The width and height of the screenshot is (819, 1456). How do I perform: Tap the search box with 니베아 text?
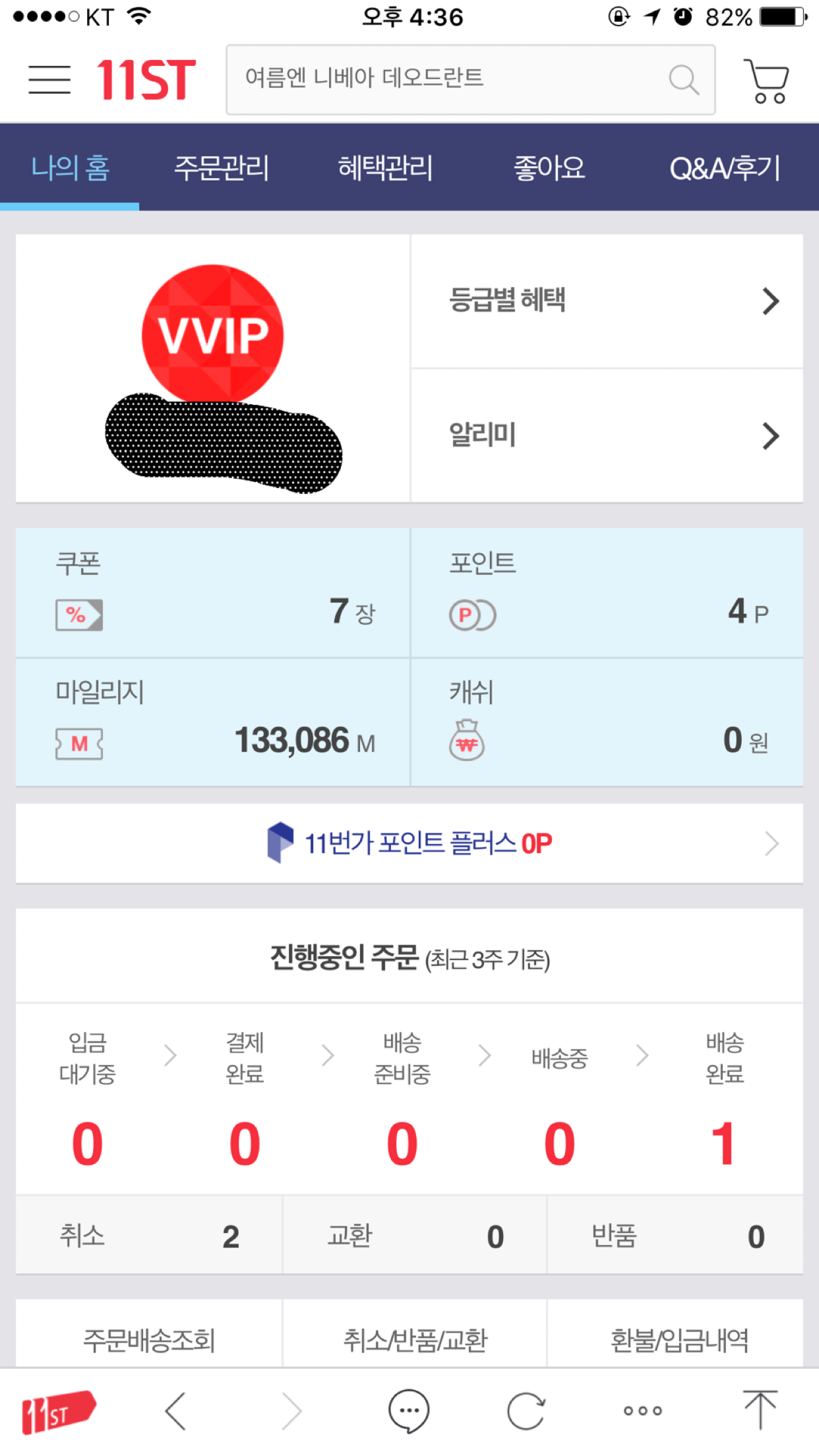tap(455, 79)
